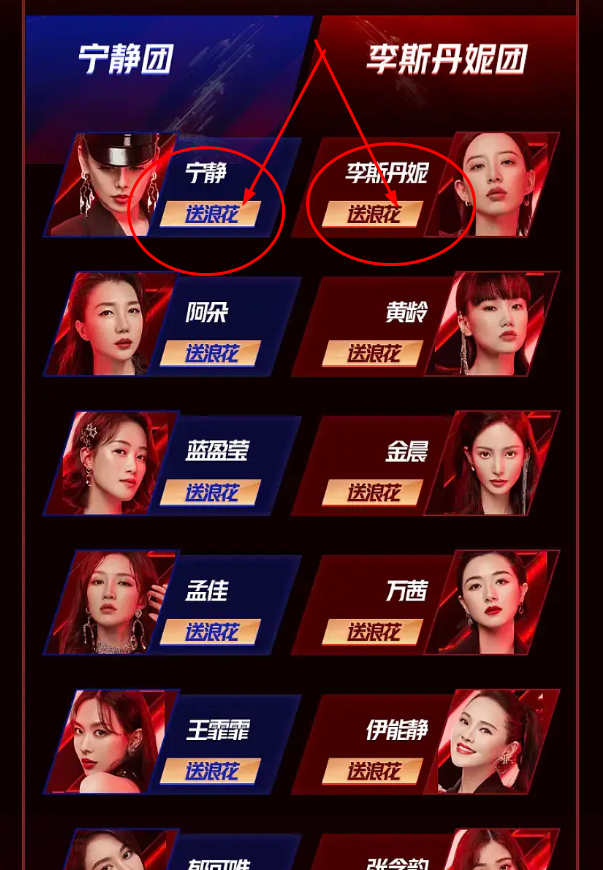The height and width of the screenshot is (870, 603).
Task: Send 浪花 to 李斯丹妮
Action: click(x=372, y=214)
